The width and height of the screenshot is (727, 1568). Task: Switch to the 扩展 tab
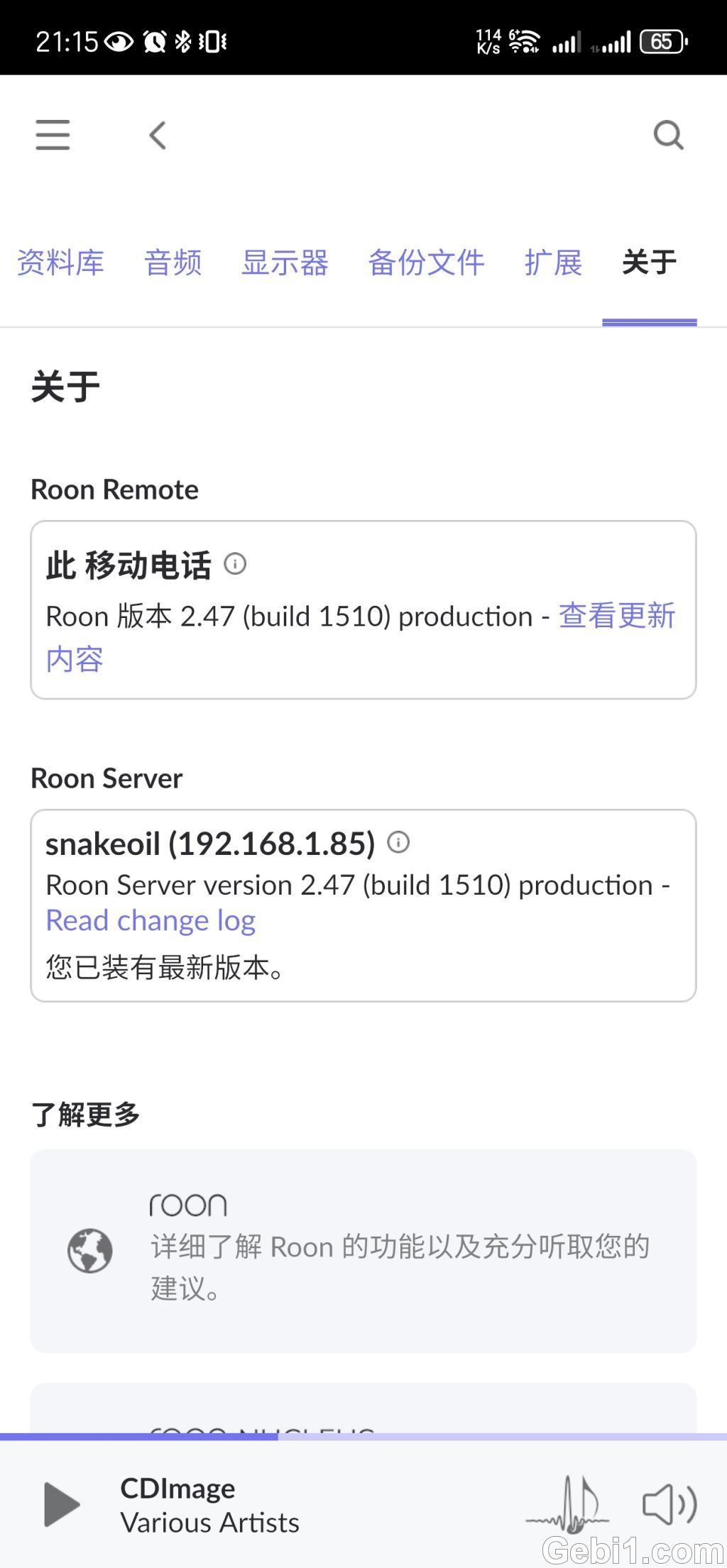pyautogui.click(x=553, y=263)
